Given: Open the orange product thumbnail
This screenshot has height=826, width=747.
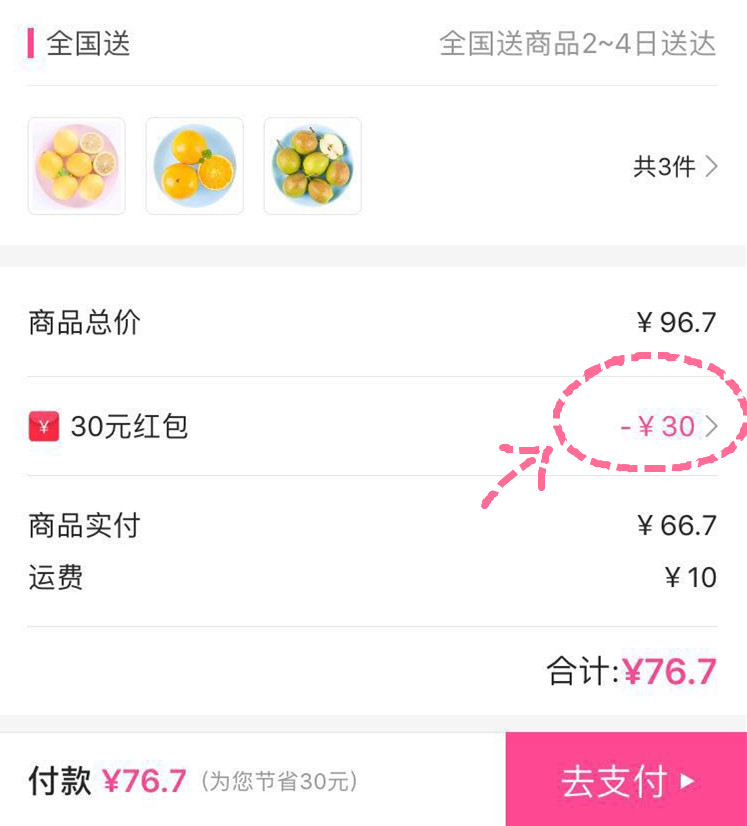Looking at the screenshot, I should tap(195, 166).
